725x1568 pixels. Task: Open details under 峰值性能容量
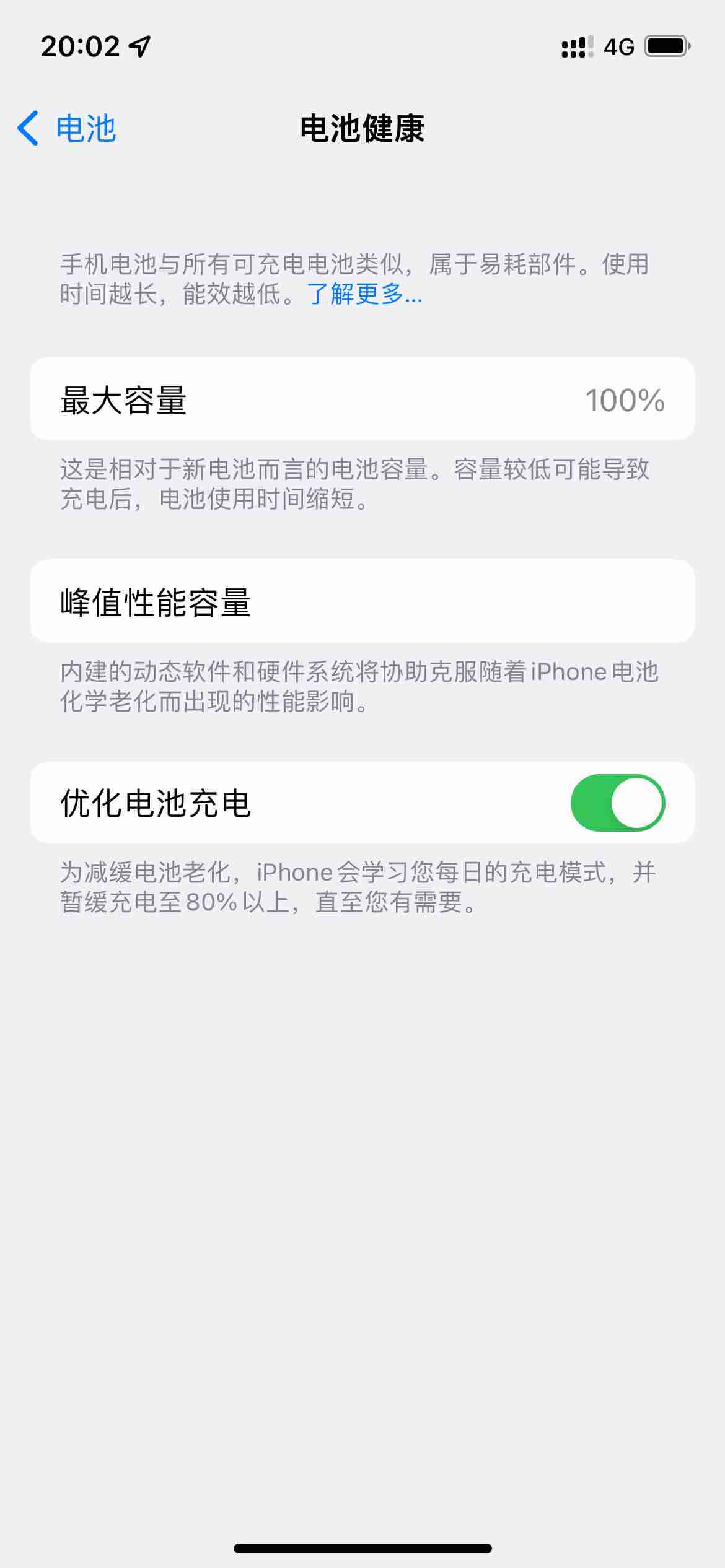click(362, 602)
